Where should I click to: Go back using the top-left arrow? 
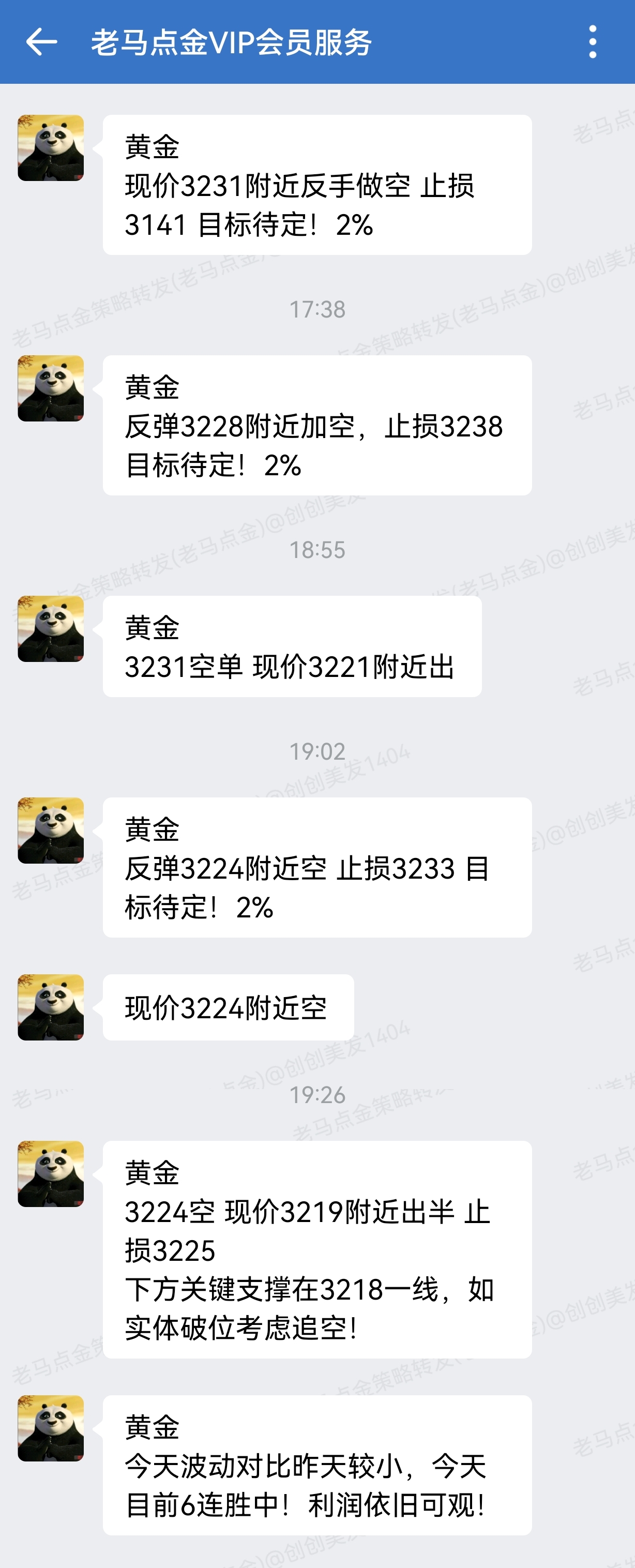pos(41,42)
